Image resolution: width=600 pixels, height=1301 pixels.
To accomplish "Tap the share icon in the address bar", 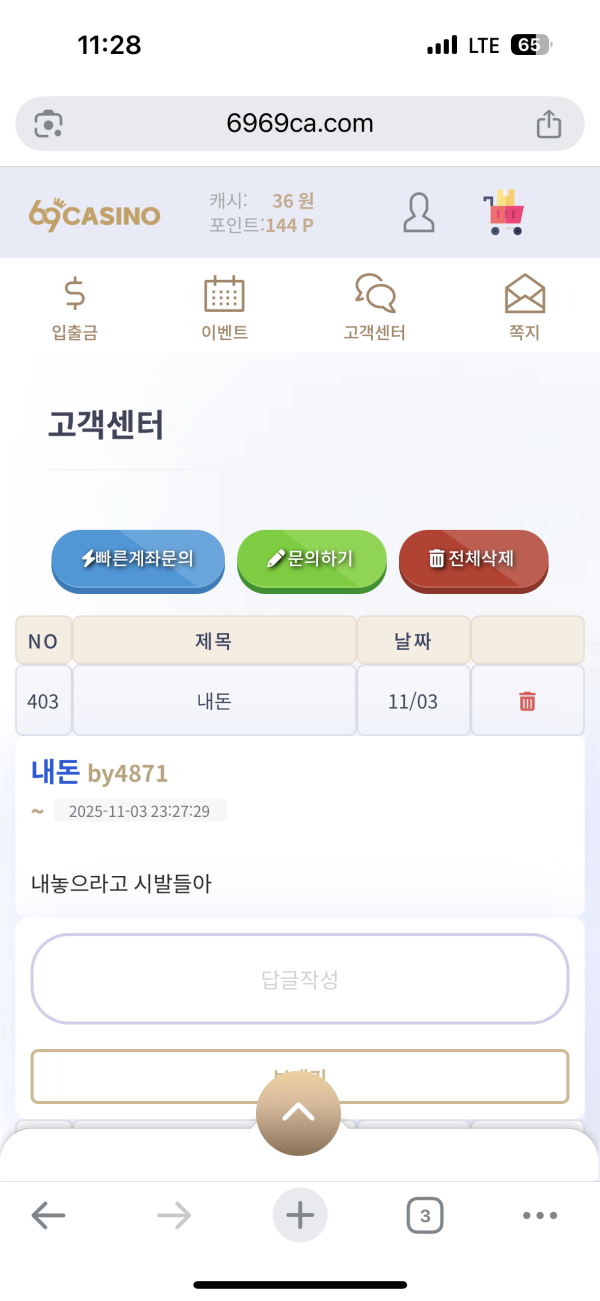I will (x=548, y=124).
